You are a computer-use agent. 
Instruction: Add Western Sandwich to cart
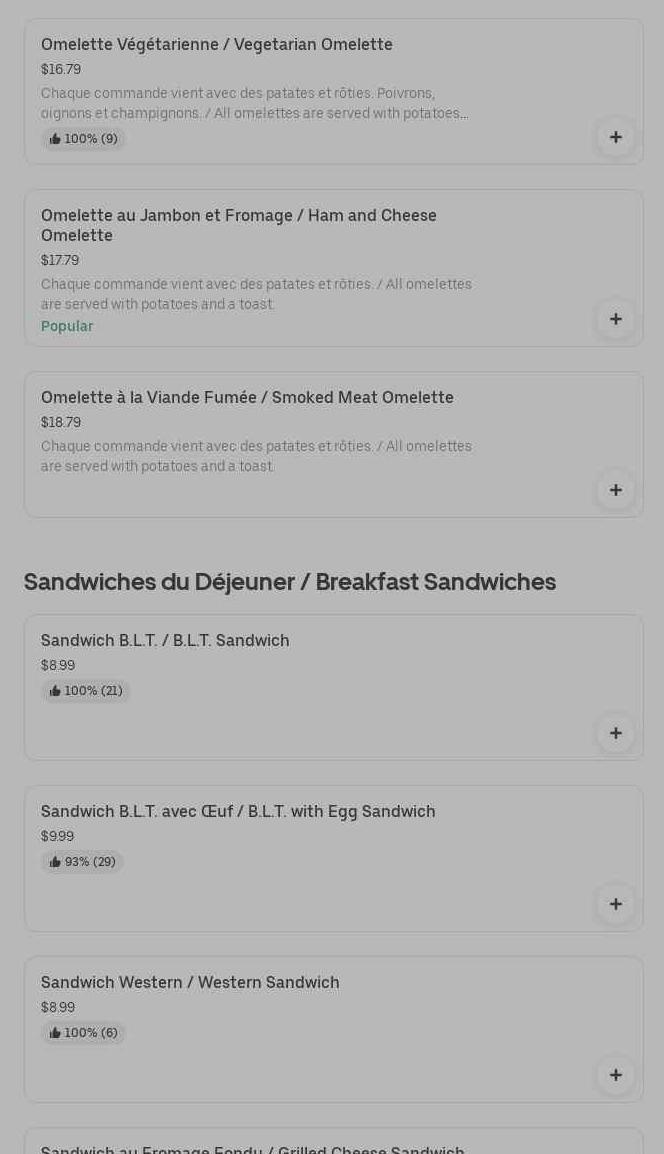click(x=615, y=1075)
